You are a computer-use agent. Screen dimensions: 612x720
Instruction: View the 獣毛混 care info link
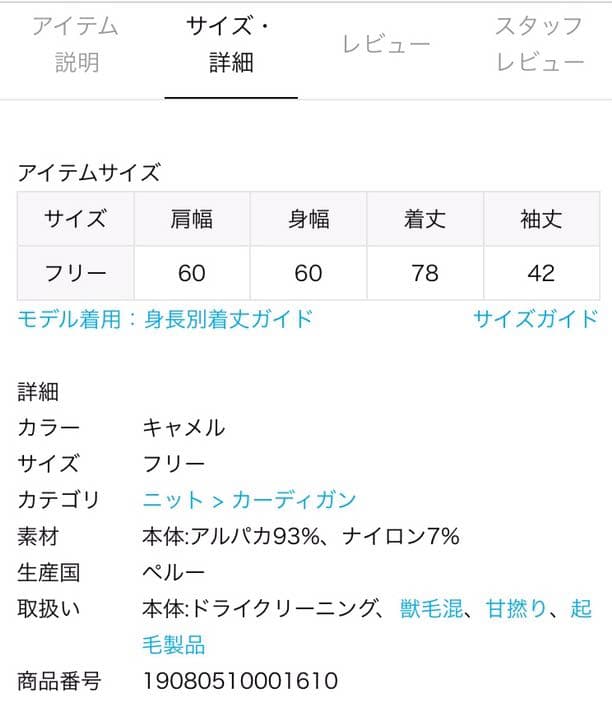coord(431,608)
